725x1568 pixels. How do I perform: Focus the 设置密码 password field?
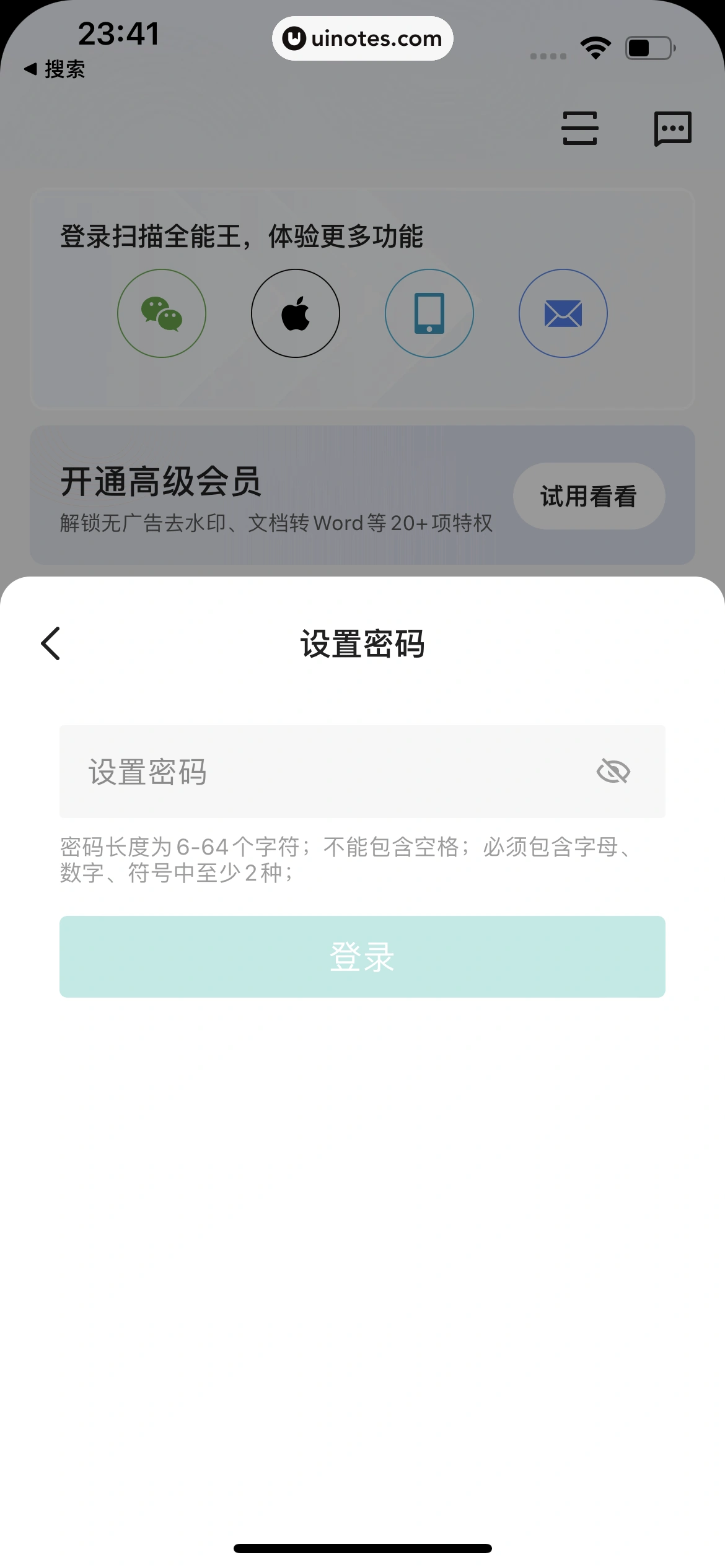(x=322, y=772)
